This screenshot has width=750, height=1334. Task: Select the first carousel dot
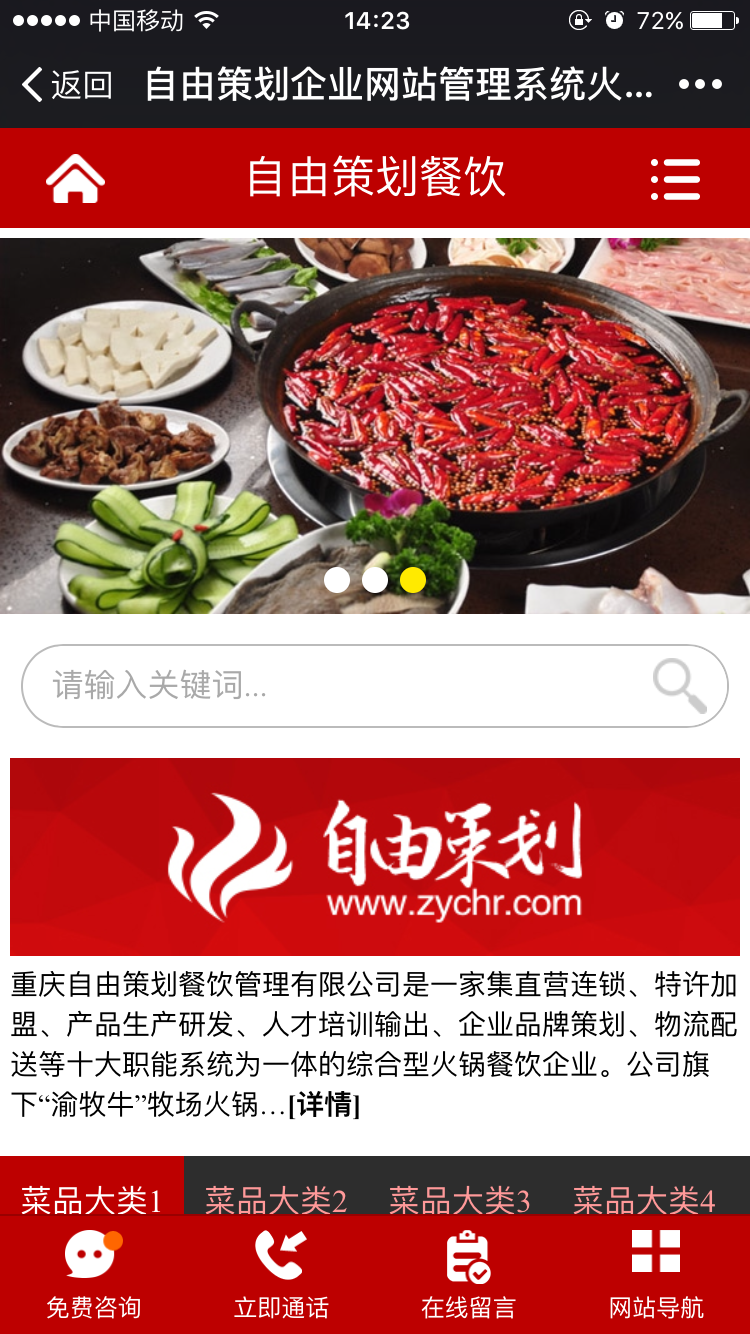[337, 580]
